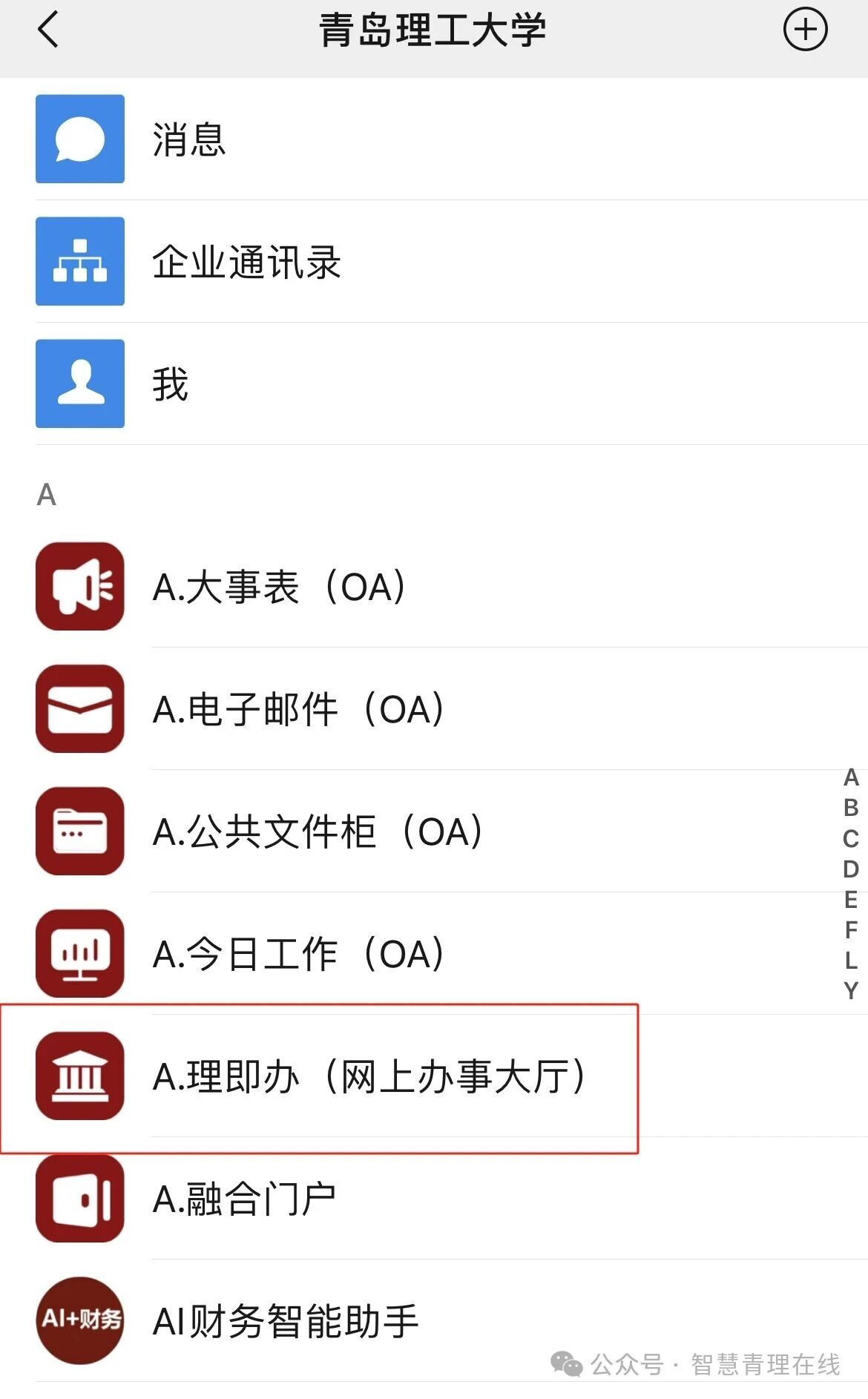Tap the plus icon in the header
Viewport: 868px width, 1399px height.
coord(805,30)
